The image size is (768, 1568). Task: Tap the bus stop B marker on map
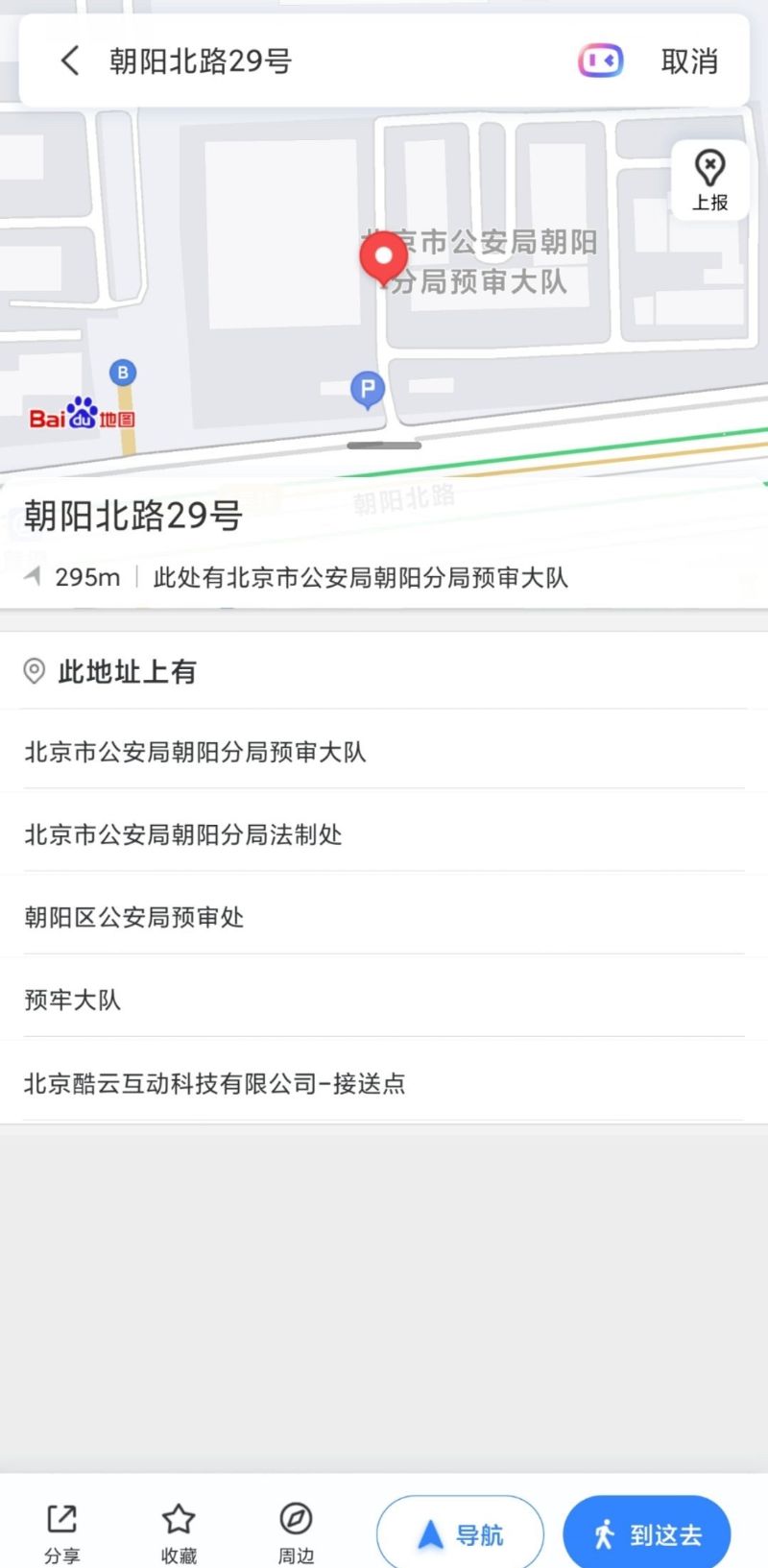point(123,373)
